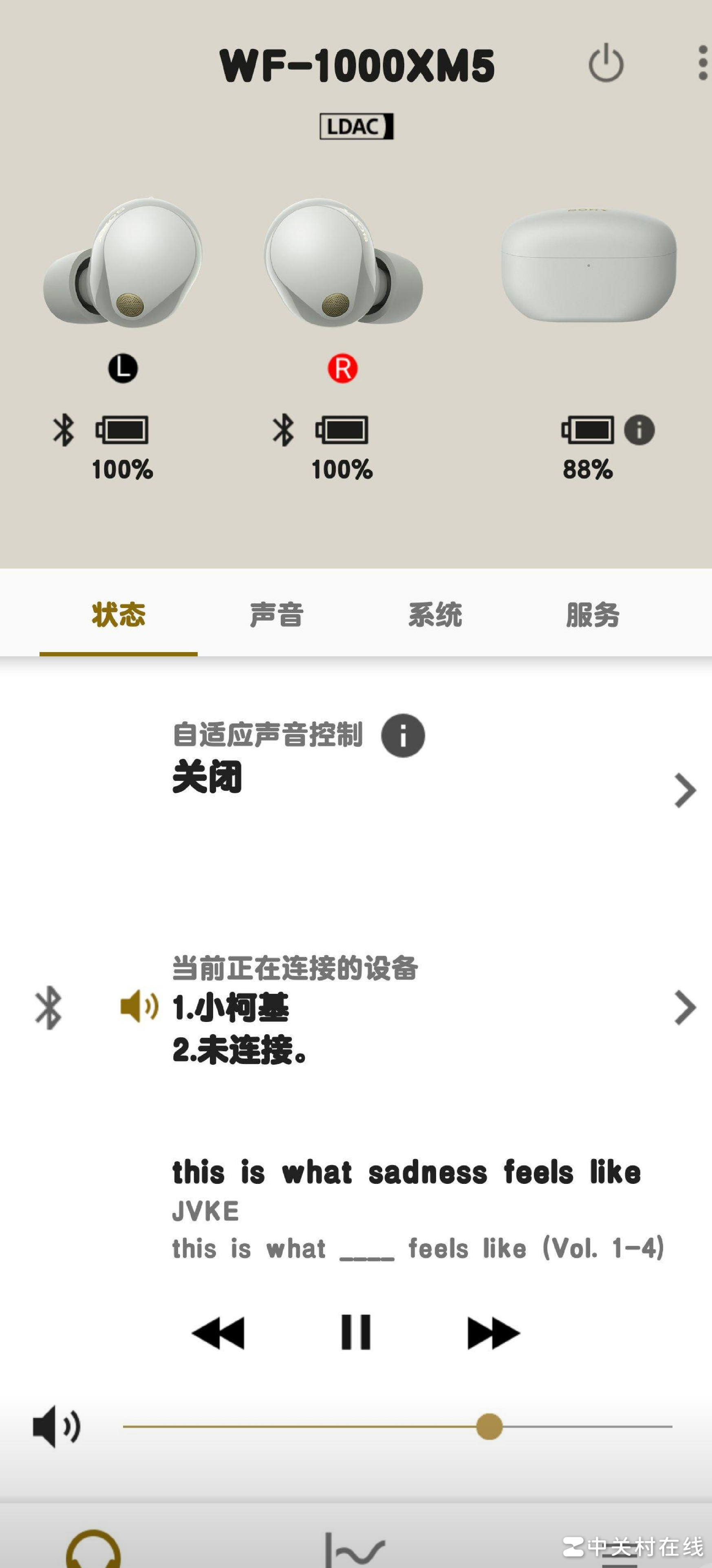Switch to the 系统 tab
The width and height of the screenshot is (712, 1568).
(434, 615)
